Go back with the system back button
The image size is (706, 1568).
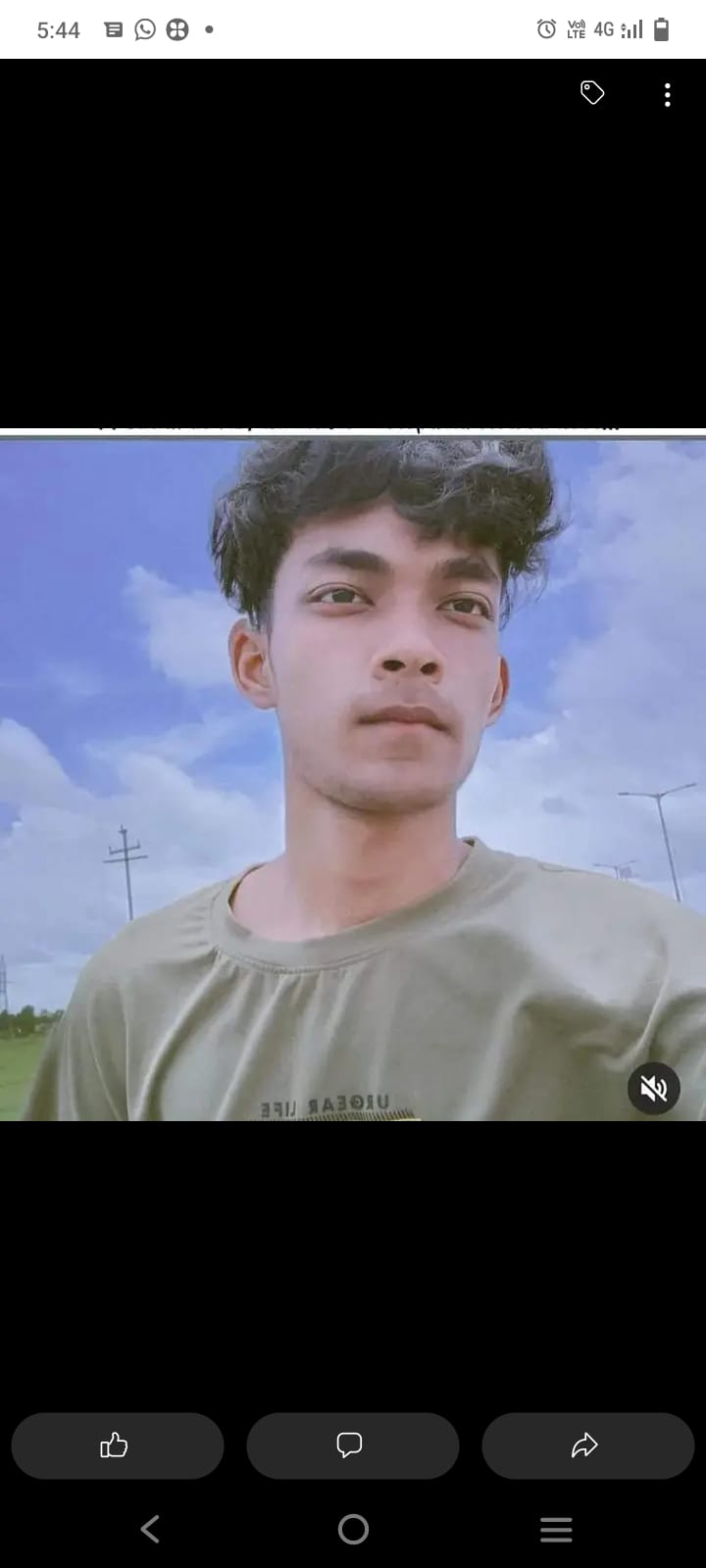[x=150, y=1529]
